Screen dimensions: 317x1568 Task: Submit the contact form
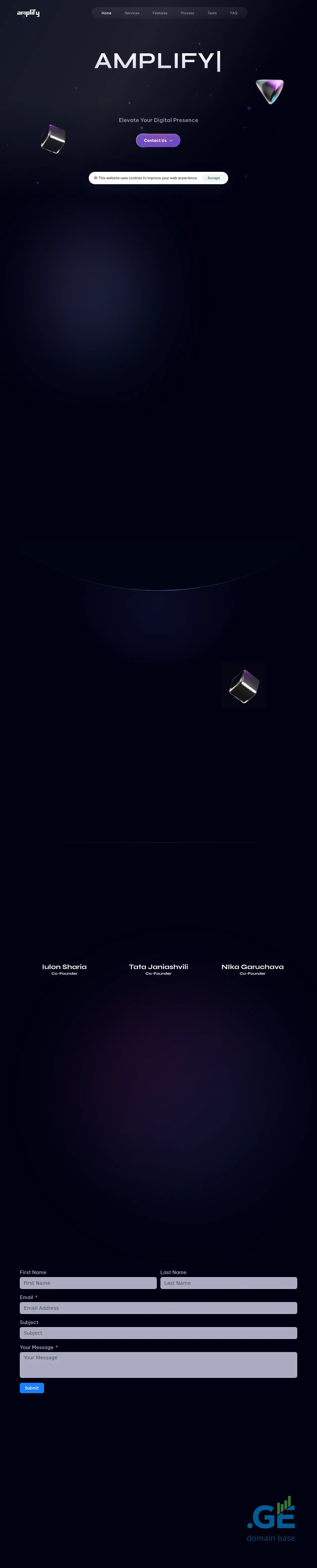(32, 1388)
